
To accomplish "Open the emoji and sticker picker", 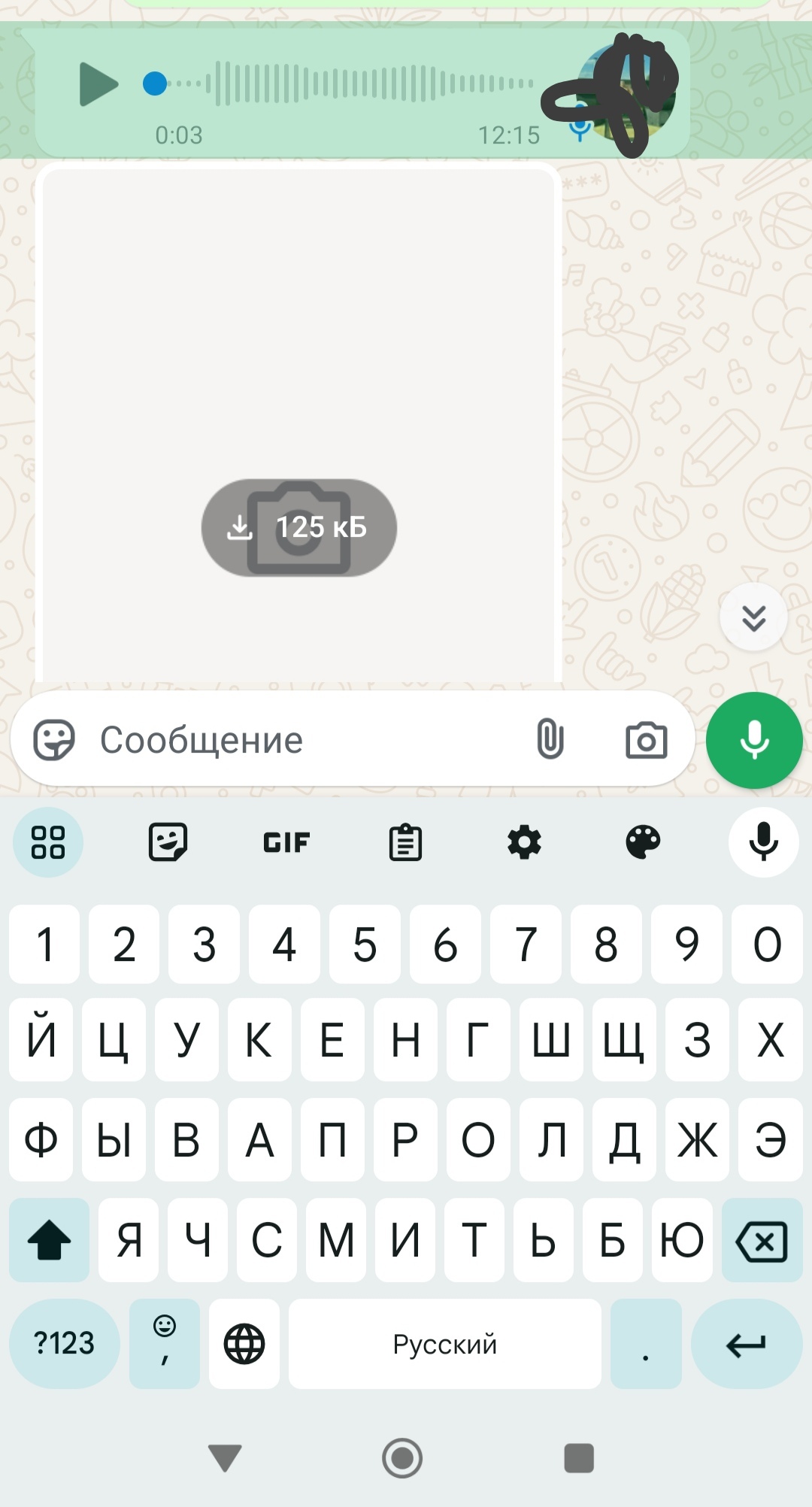I will click(x=54, y=740).
